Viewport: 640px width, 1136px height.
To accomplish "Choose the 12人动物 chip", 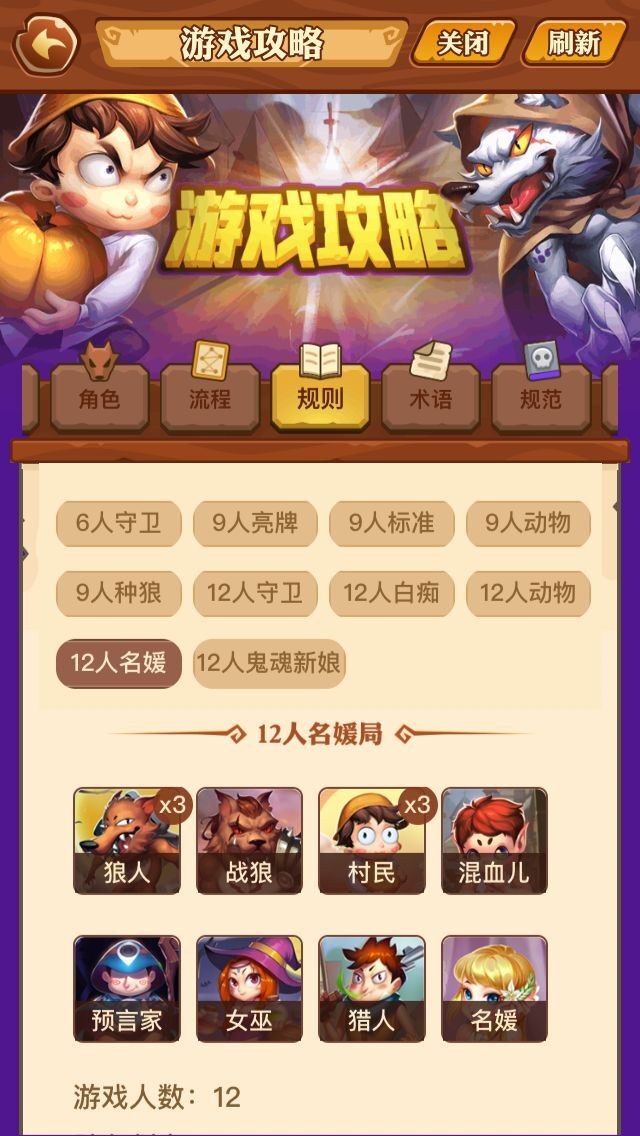I will 528,593.
